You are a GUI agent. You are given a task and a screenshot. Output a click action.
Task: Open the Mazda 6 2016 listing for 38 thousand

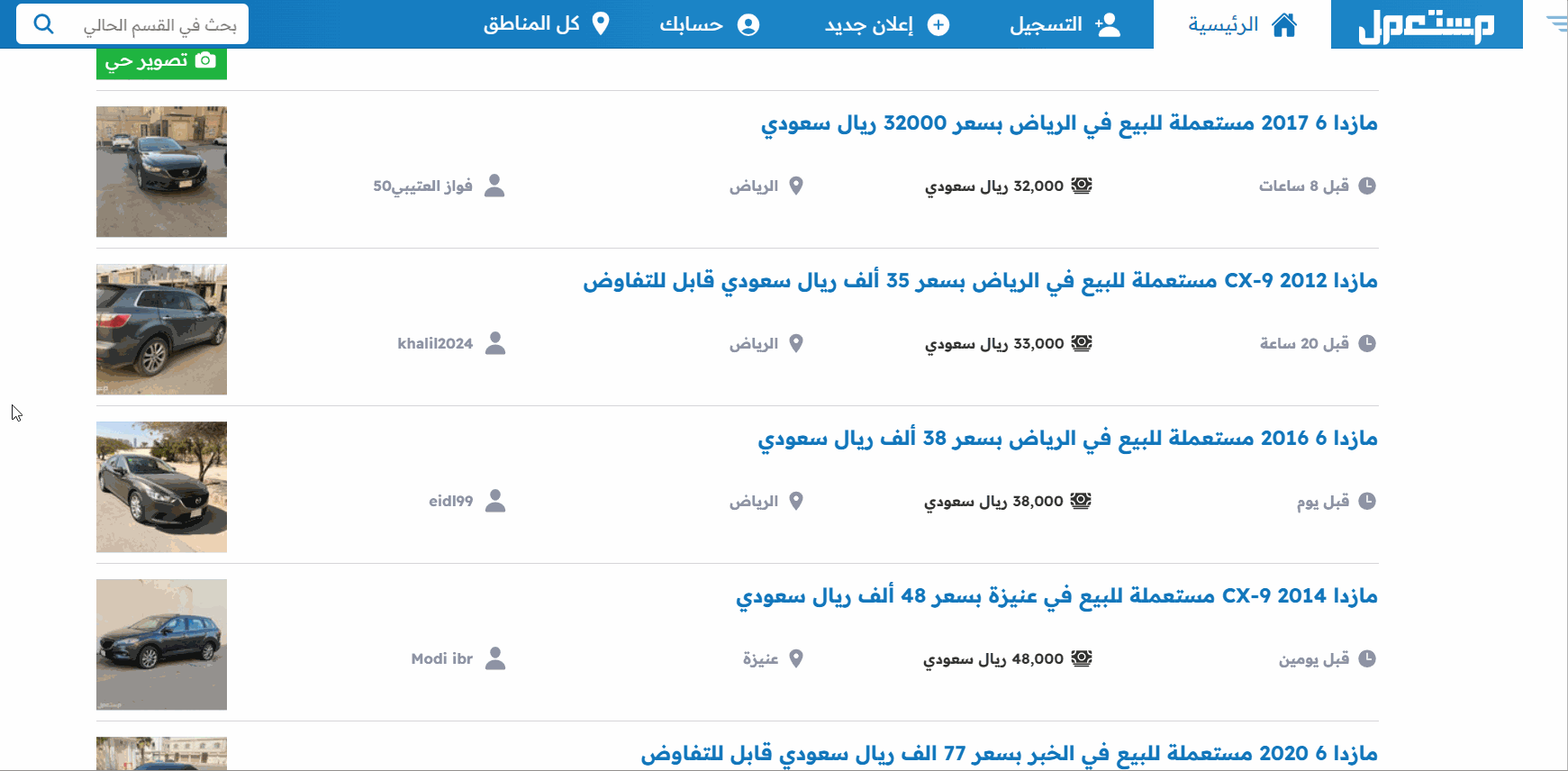pos(1067,439)
